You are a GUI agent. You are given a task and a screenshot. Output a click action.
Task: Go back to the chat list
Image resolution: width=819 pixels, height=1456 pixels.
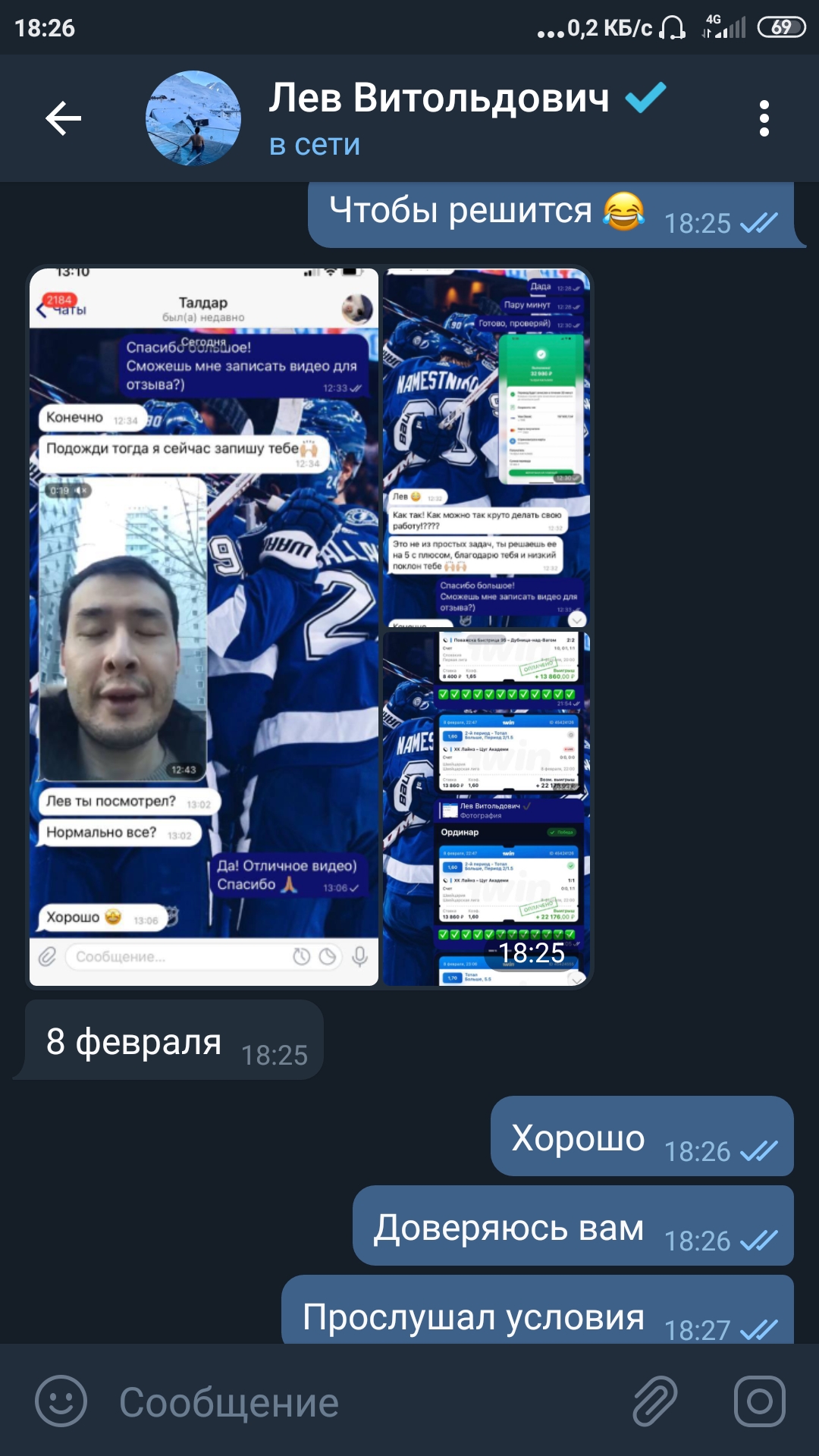tap(63, 118)
